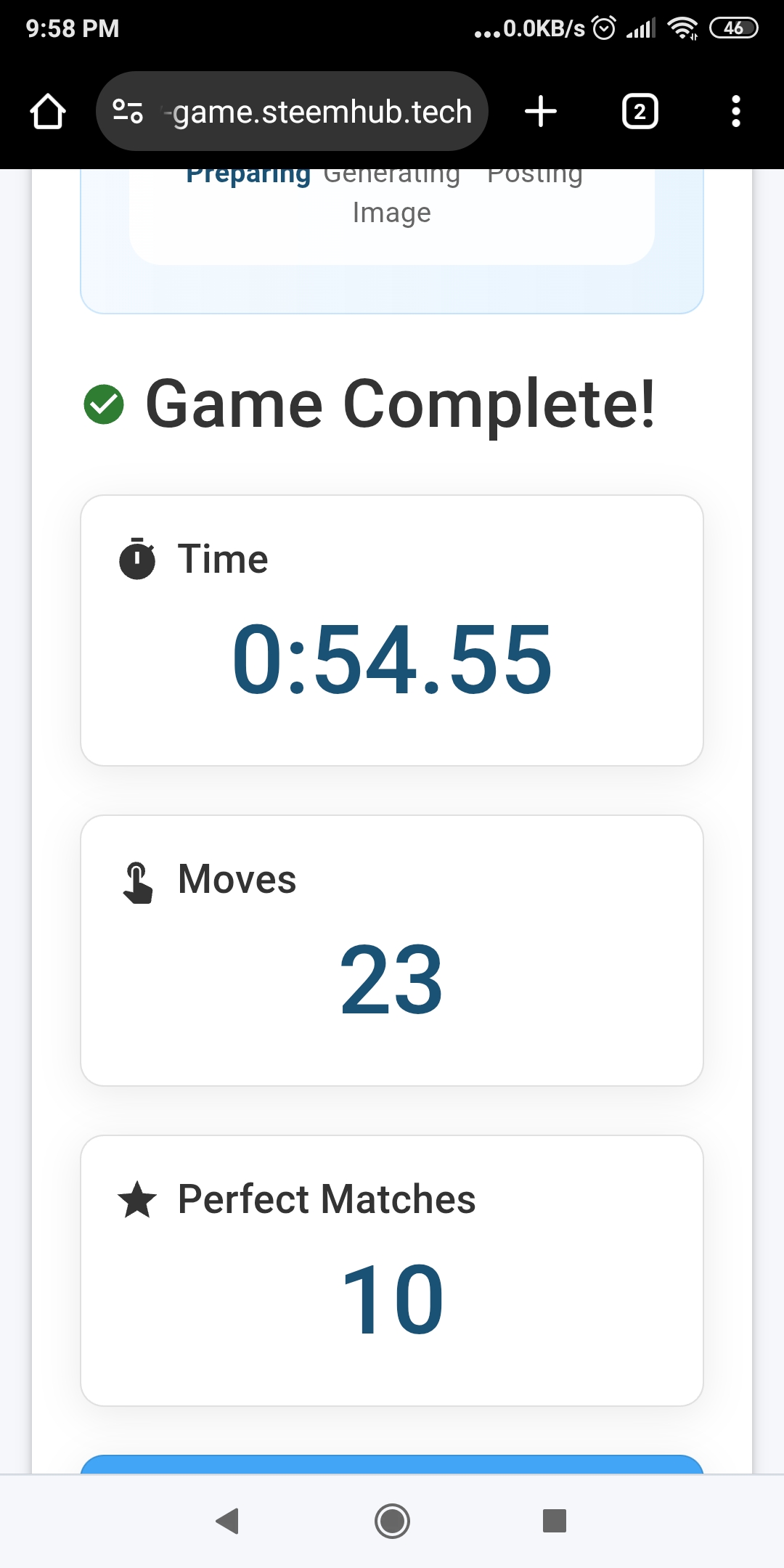Open the recent apps overview
Image resolution: width=784 pixels, height=1568 pixels.
pyautogui.click(x=555, y=1521)
